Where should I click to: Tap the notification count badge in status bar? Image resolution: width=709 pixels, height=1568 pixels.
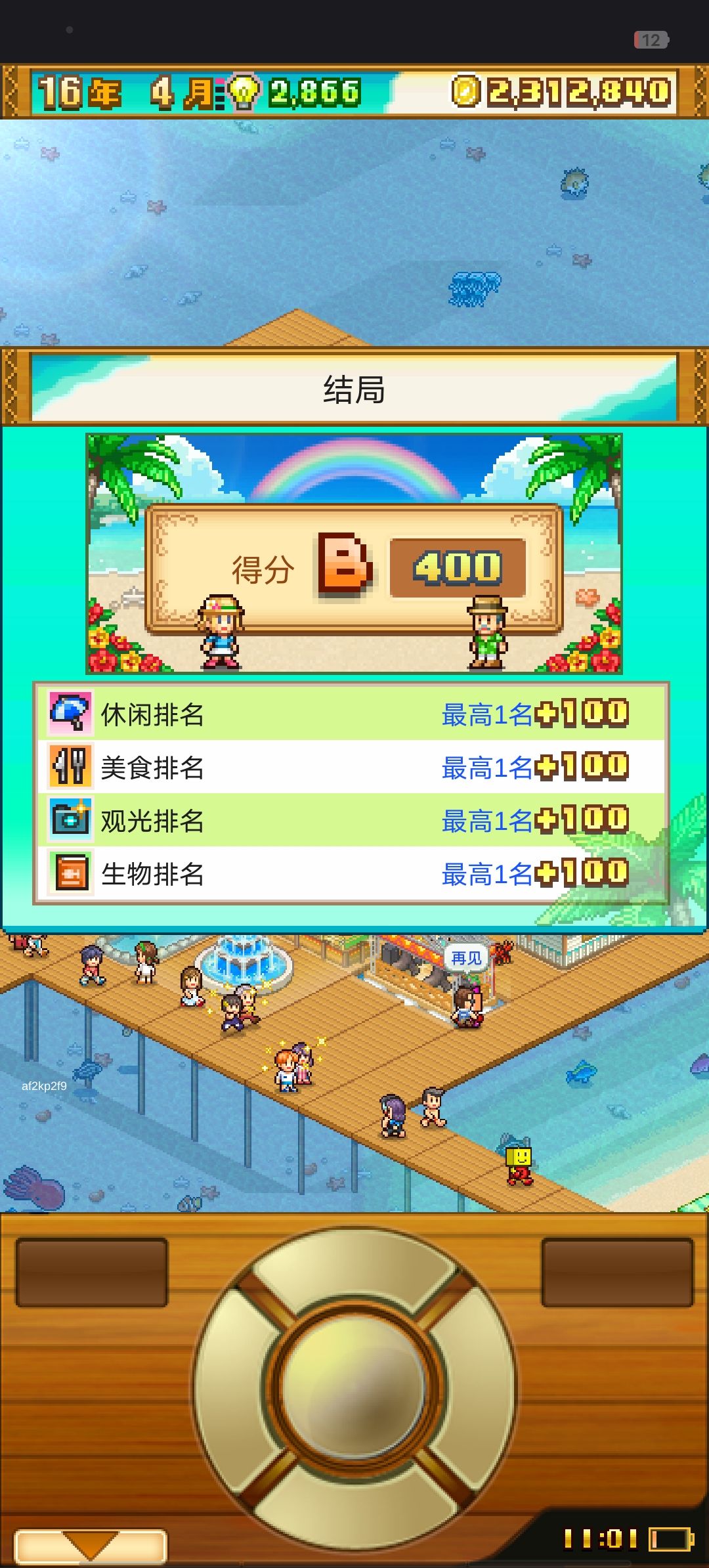click(651, 41)
